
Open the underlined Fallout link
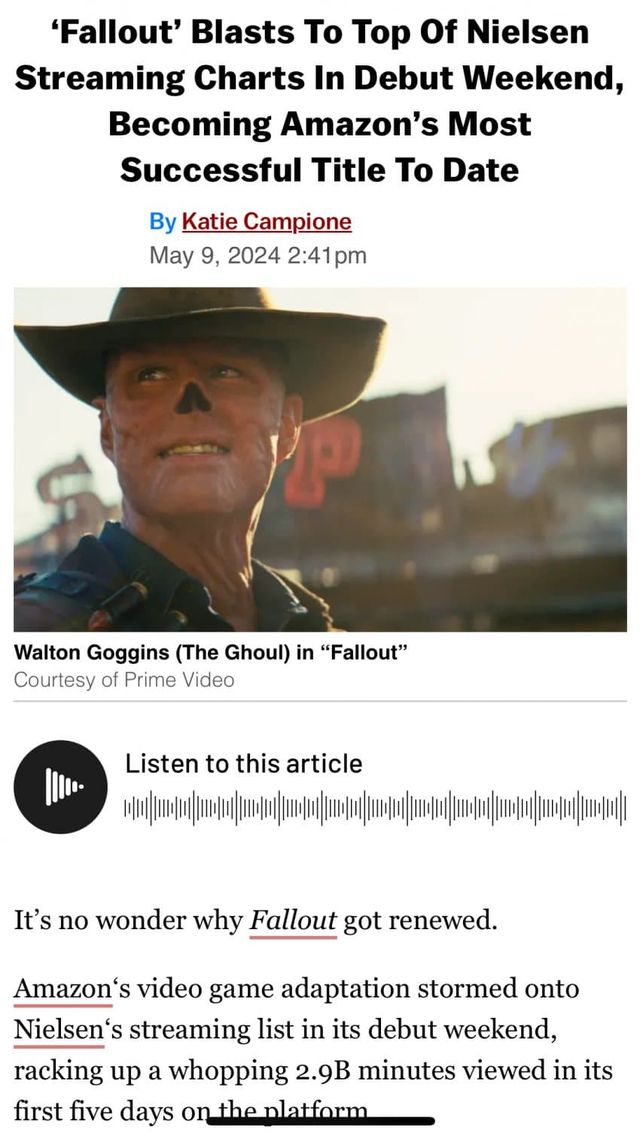[293, 919]
